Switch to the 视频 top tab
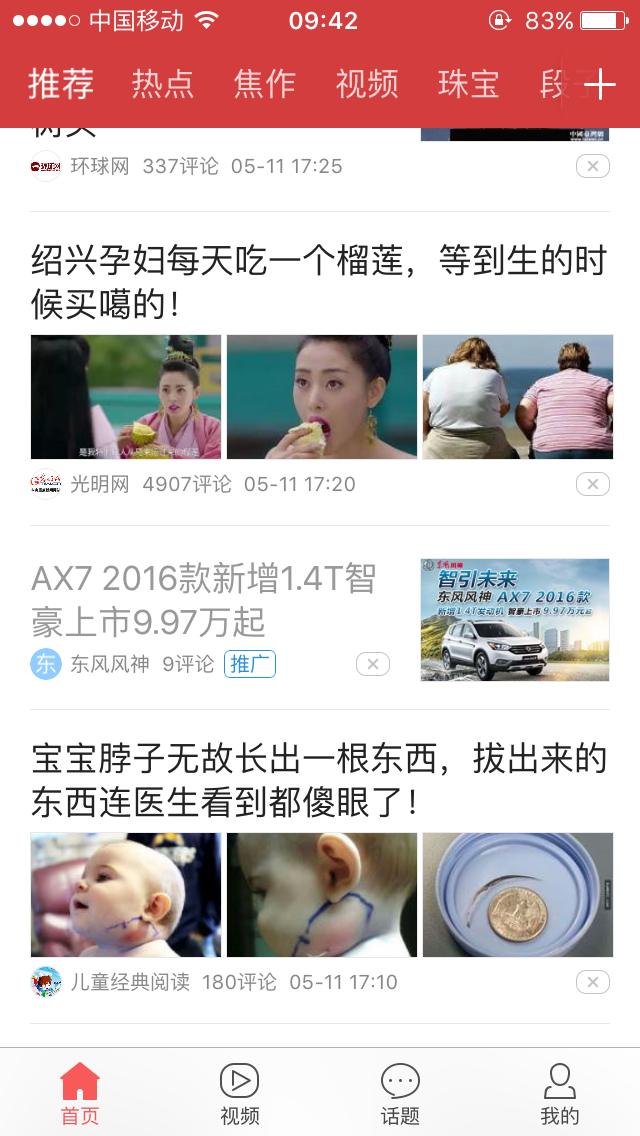The width and height of the screenshot is (640, 1136). (367, 85)
